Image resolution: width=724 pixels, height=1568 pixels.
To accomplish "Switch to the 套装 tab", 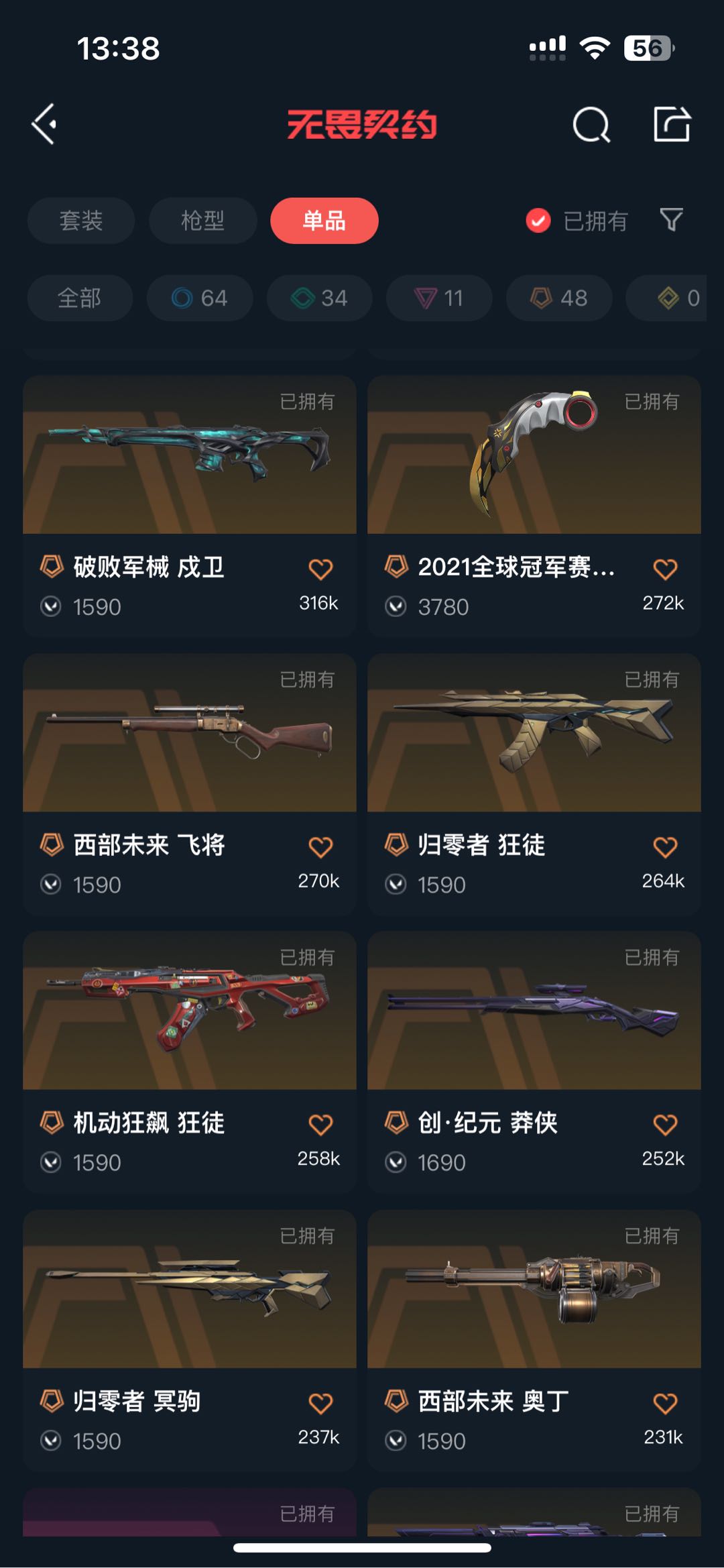I will [x=81, y=221].
